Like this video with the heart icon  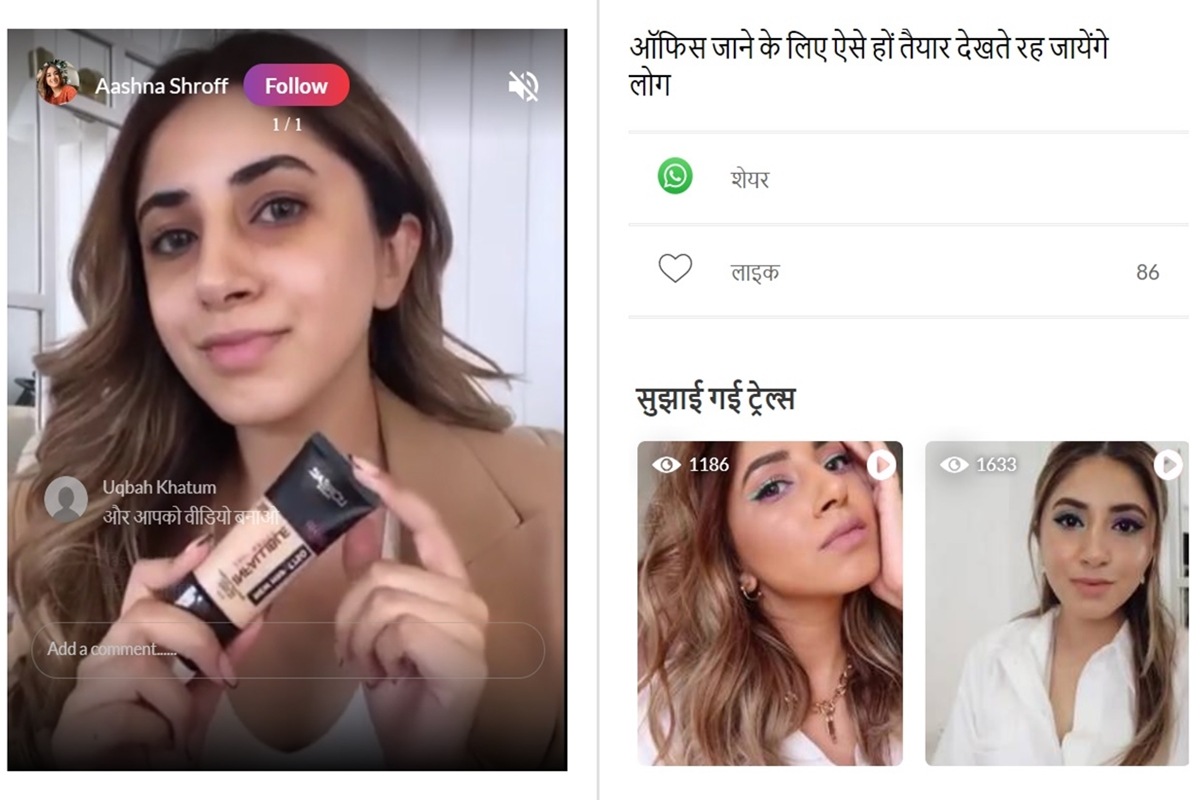pos(675,269)
